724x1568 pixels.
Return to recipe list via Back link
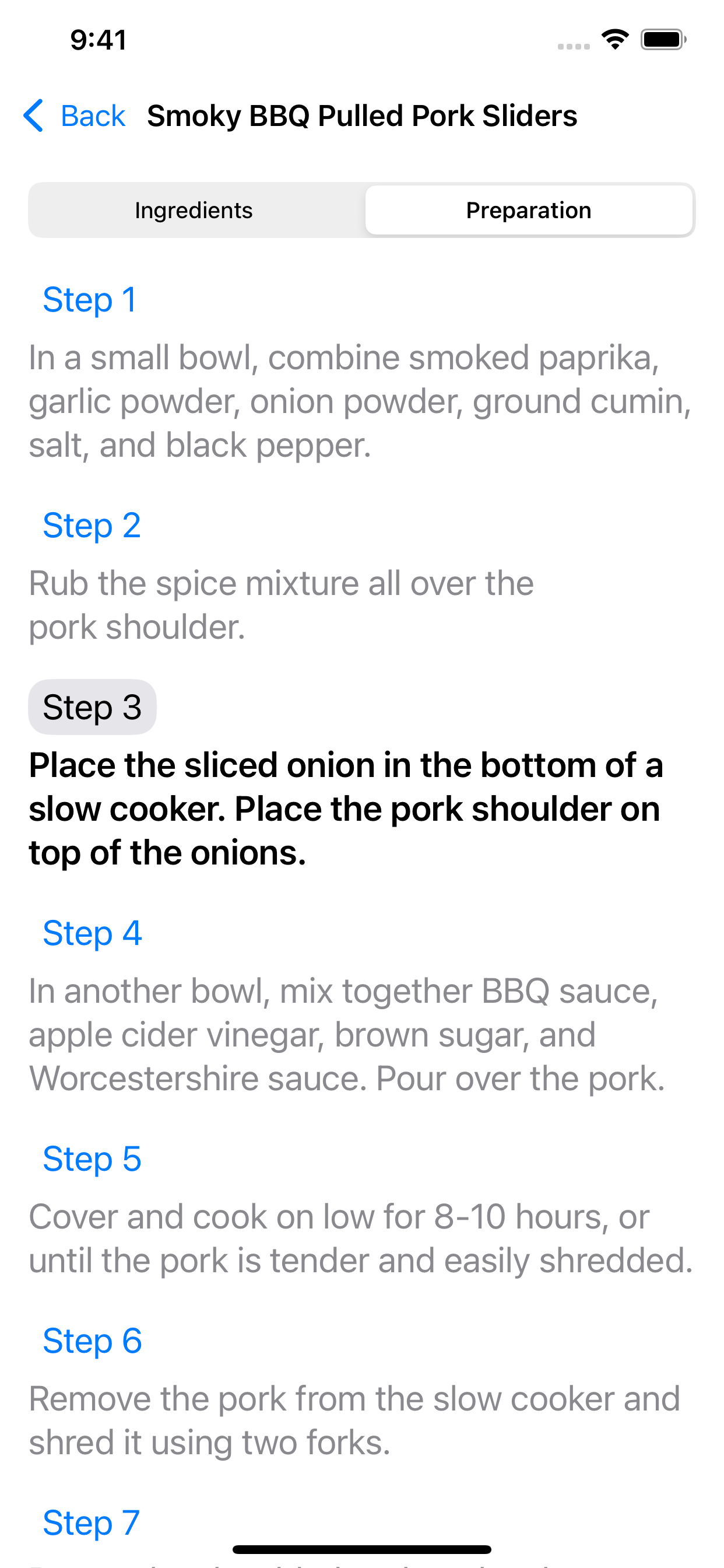pos(93,116)
